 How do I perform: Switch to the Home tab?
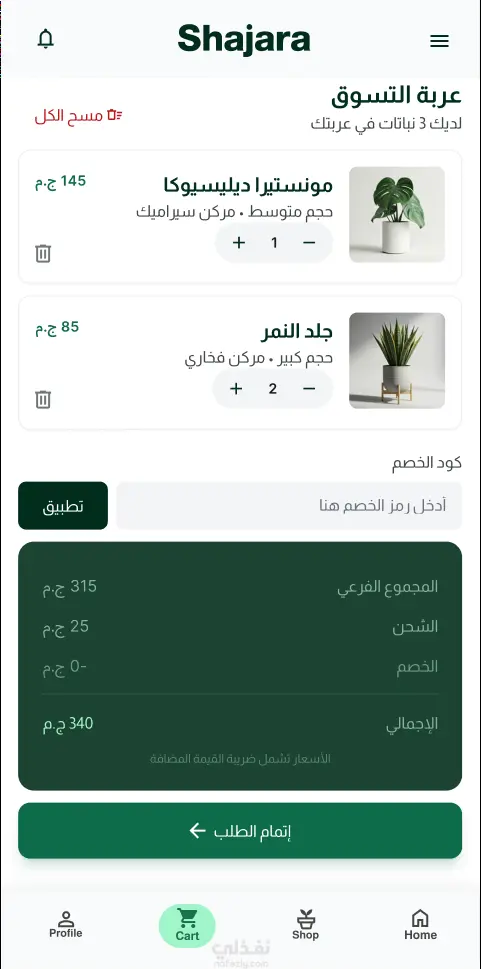tap(420, 925)
